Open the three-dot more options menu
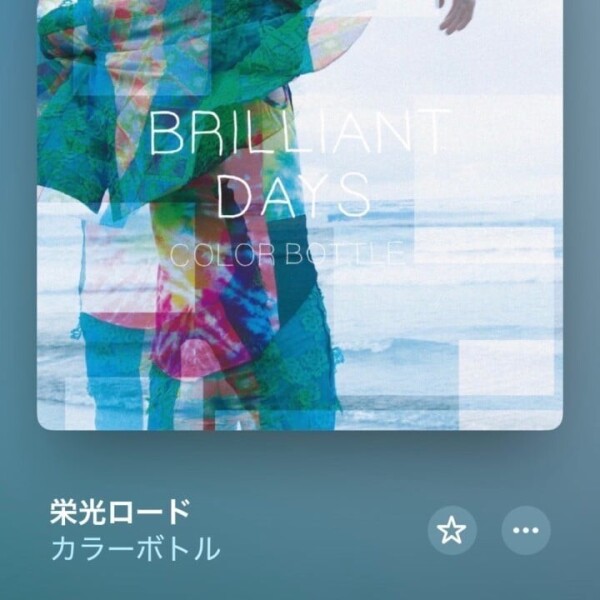This screenshot has height=600, width=600. (526, 530)
